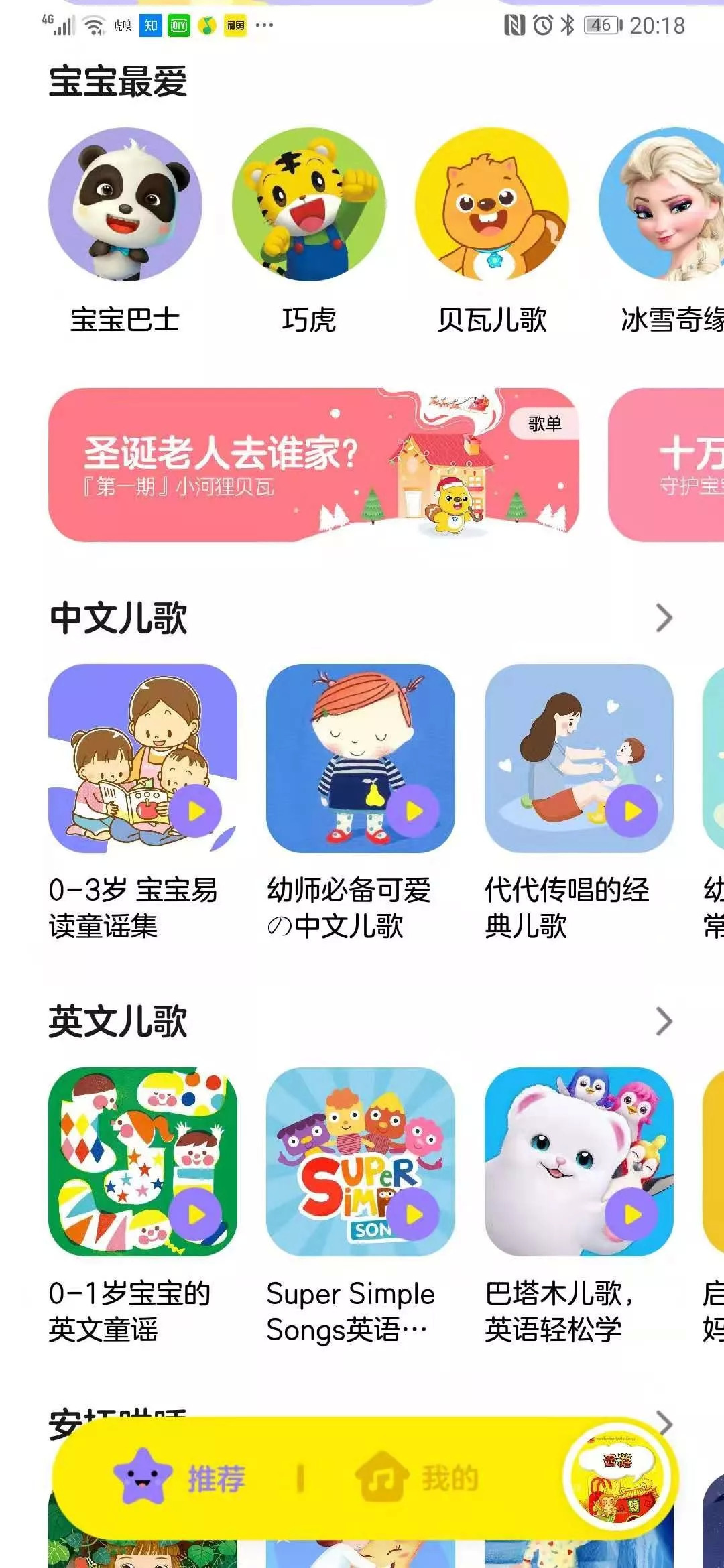Viewport: 724px width, 1568px height.
Task: Select the 巧虎 tiger avatar
Action: coord(309,204)
